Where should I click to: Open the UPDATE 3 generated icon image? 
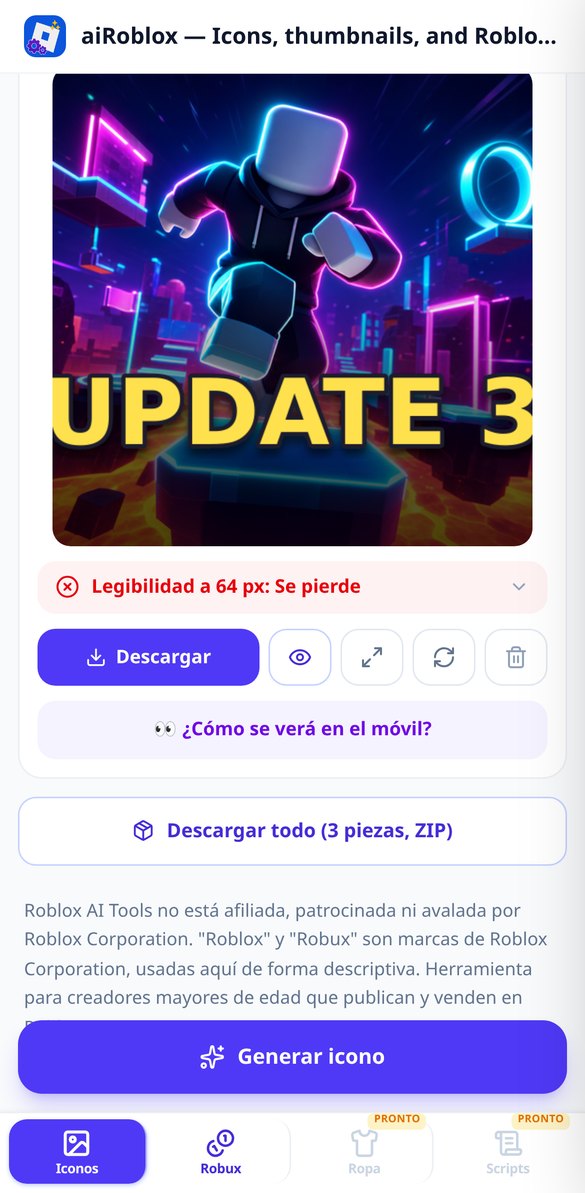(292, 309)
